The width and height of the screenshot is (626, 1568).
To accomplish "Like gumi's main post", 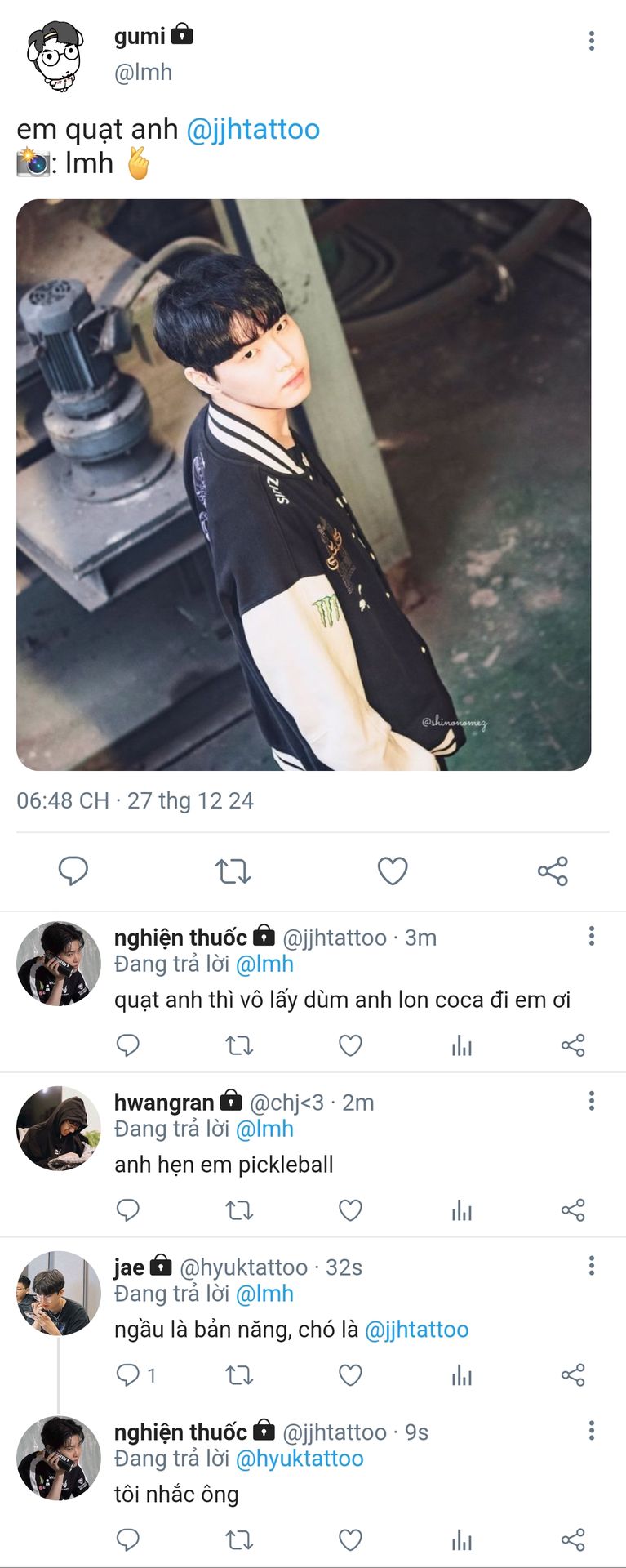I will (393, 871).
